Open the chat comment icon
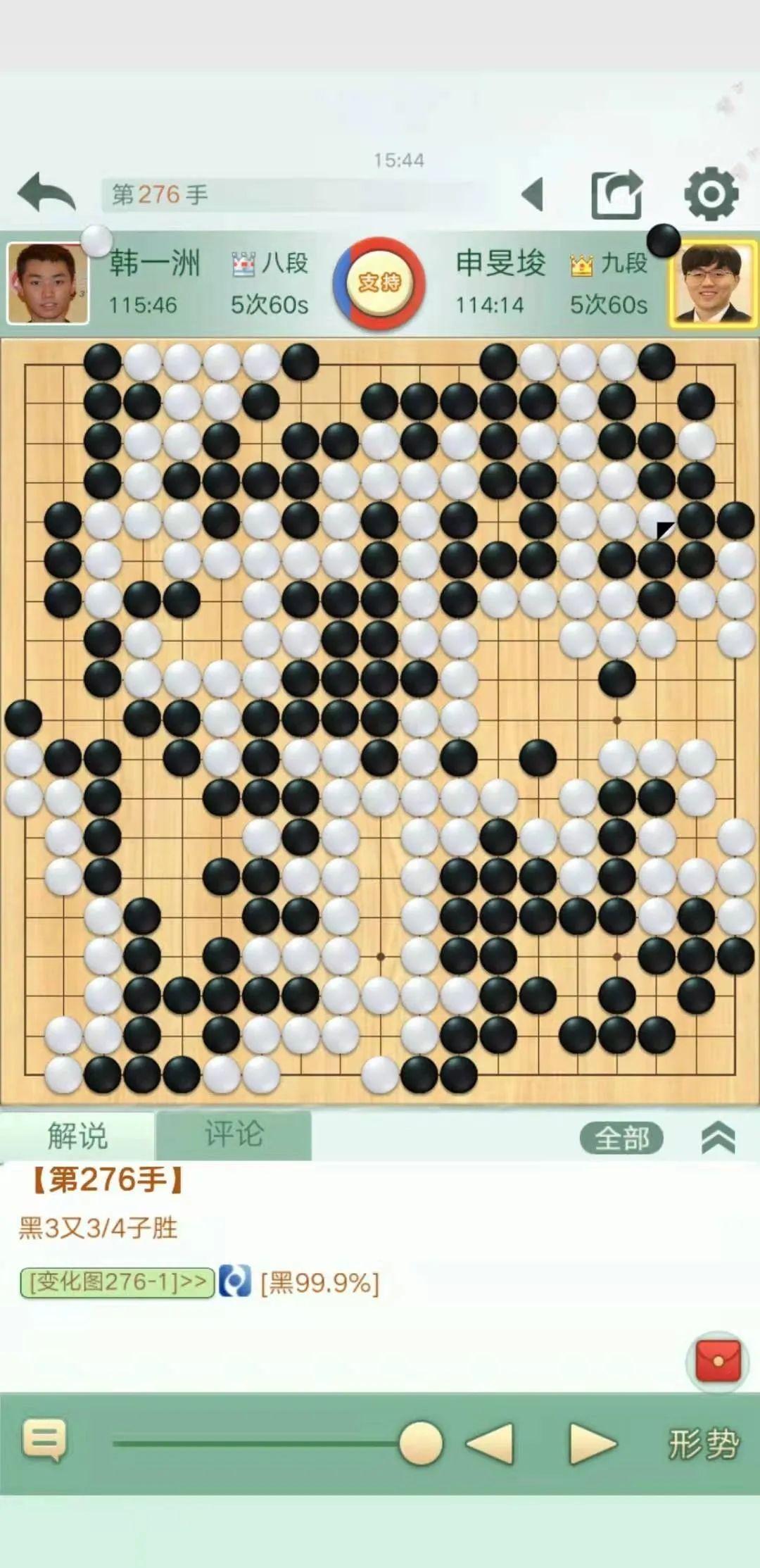760x1568 pixels. (45, 1442)
